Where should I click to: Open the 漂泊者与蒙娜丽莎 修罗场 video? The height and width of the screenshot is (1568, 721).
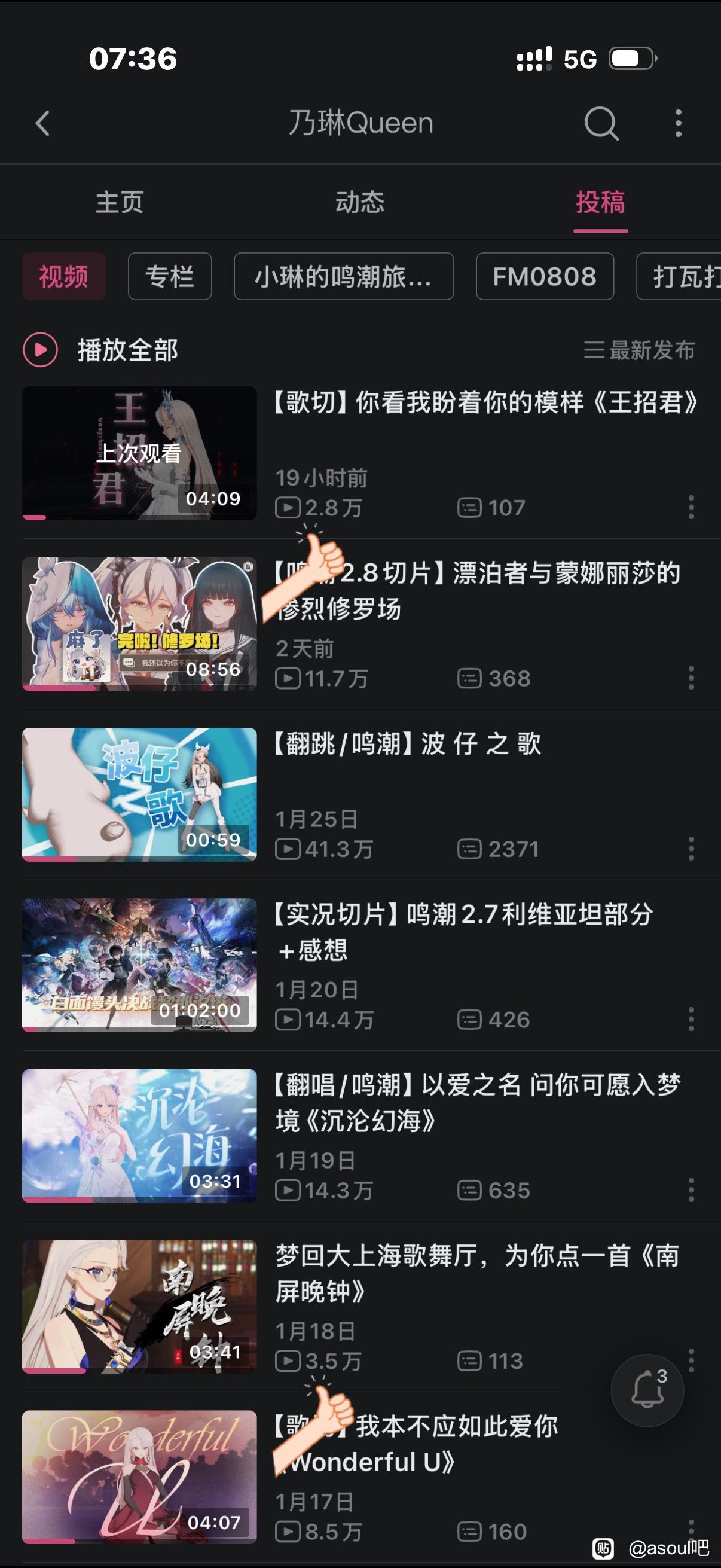(360, 624)
